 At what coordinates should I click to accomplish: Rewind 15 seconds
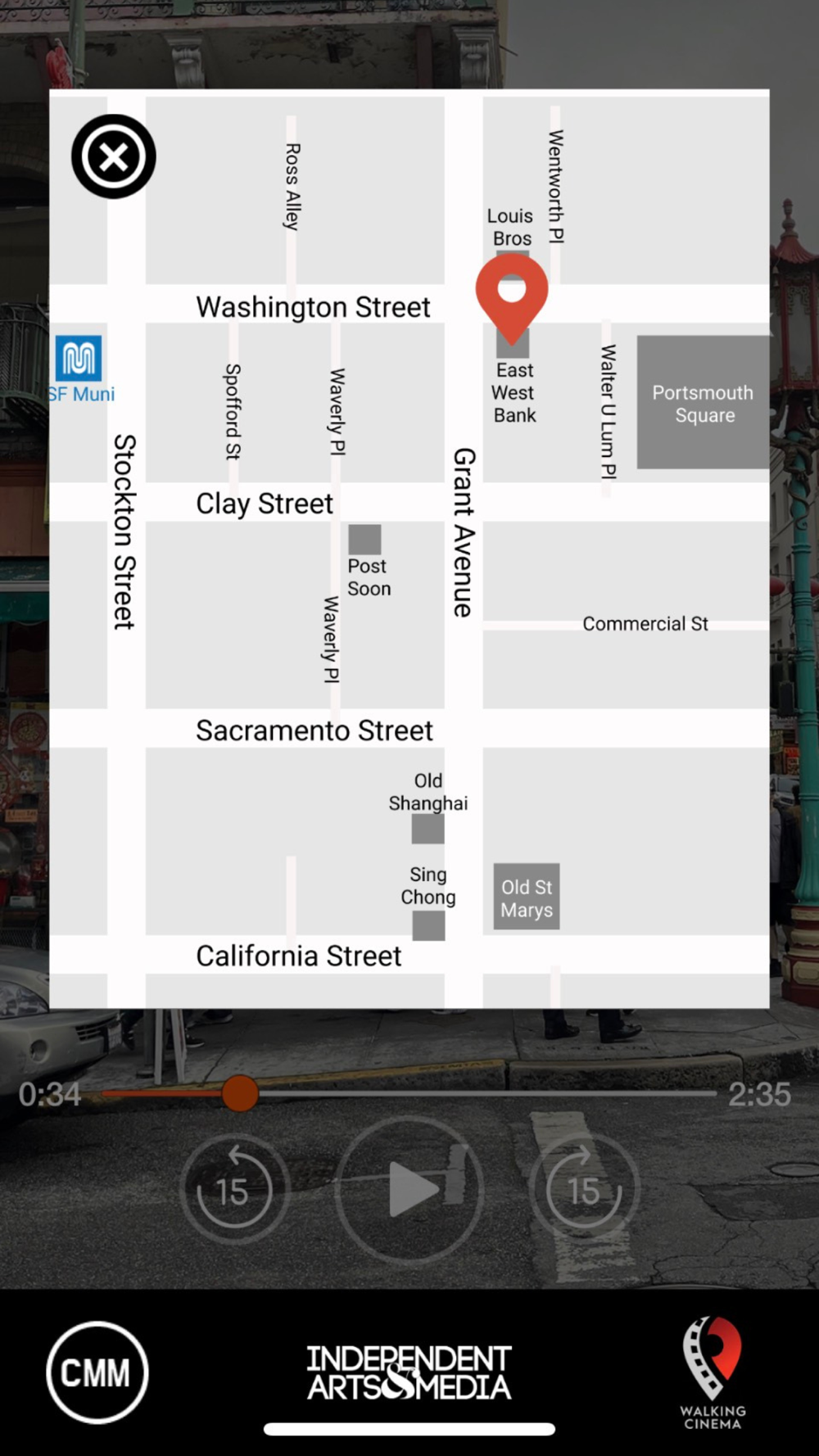[234, 1190]
